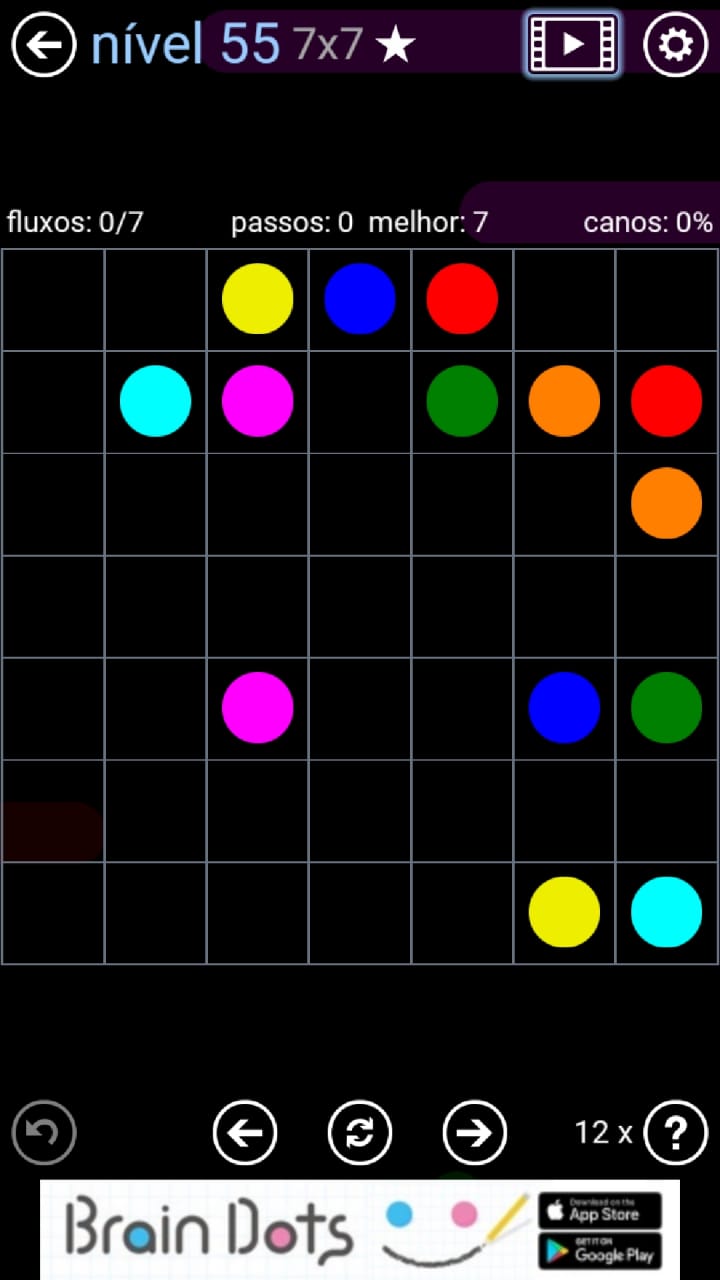Restart the current level

click(x=360, y=1133)
